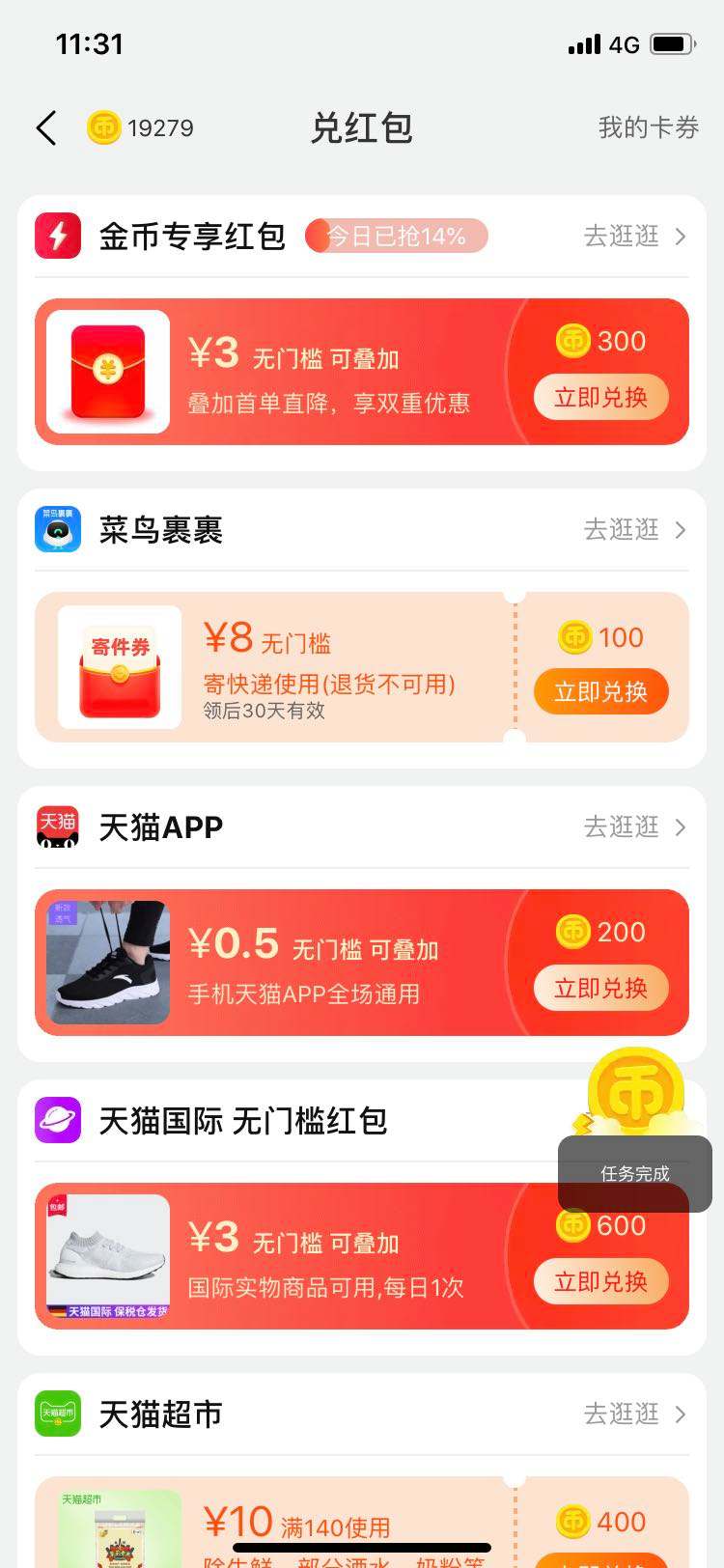Viewport: 724px width, 1568px height.
Task: Tap the coin icon next to 300
Action: 575,341
